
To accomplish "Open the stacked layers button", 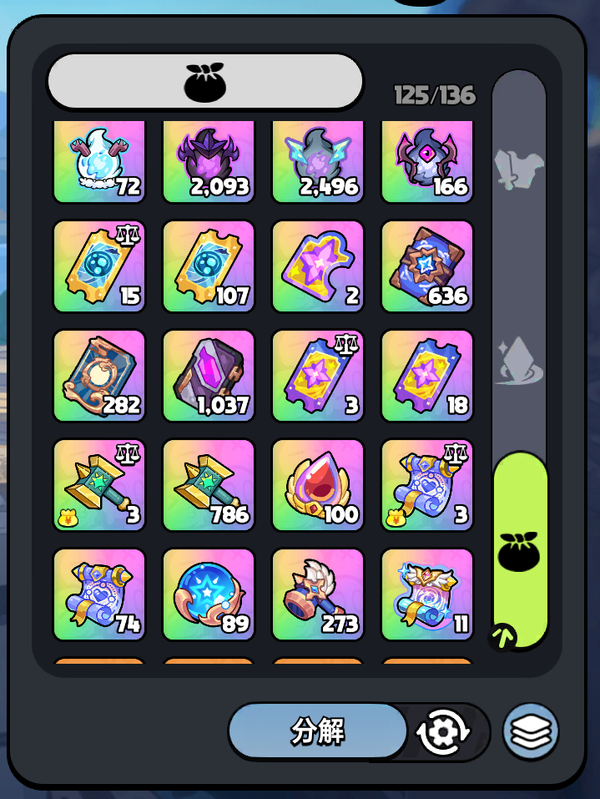I will point(530,732).
